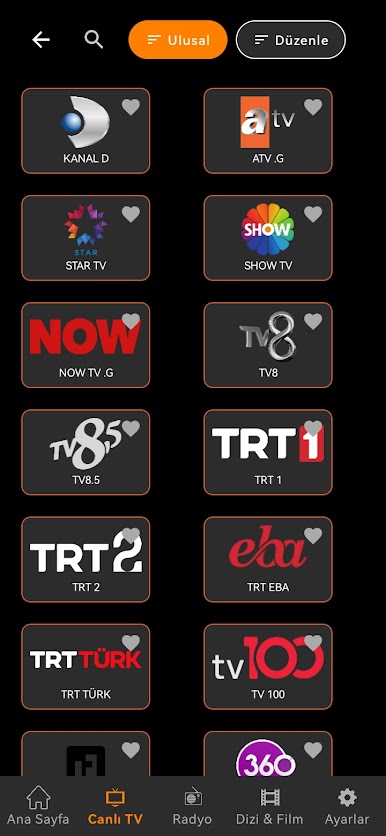Like TRT 1 with heart icon

(313, 429)
